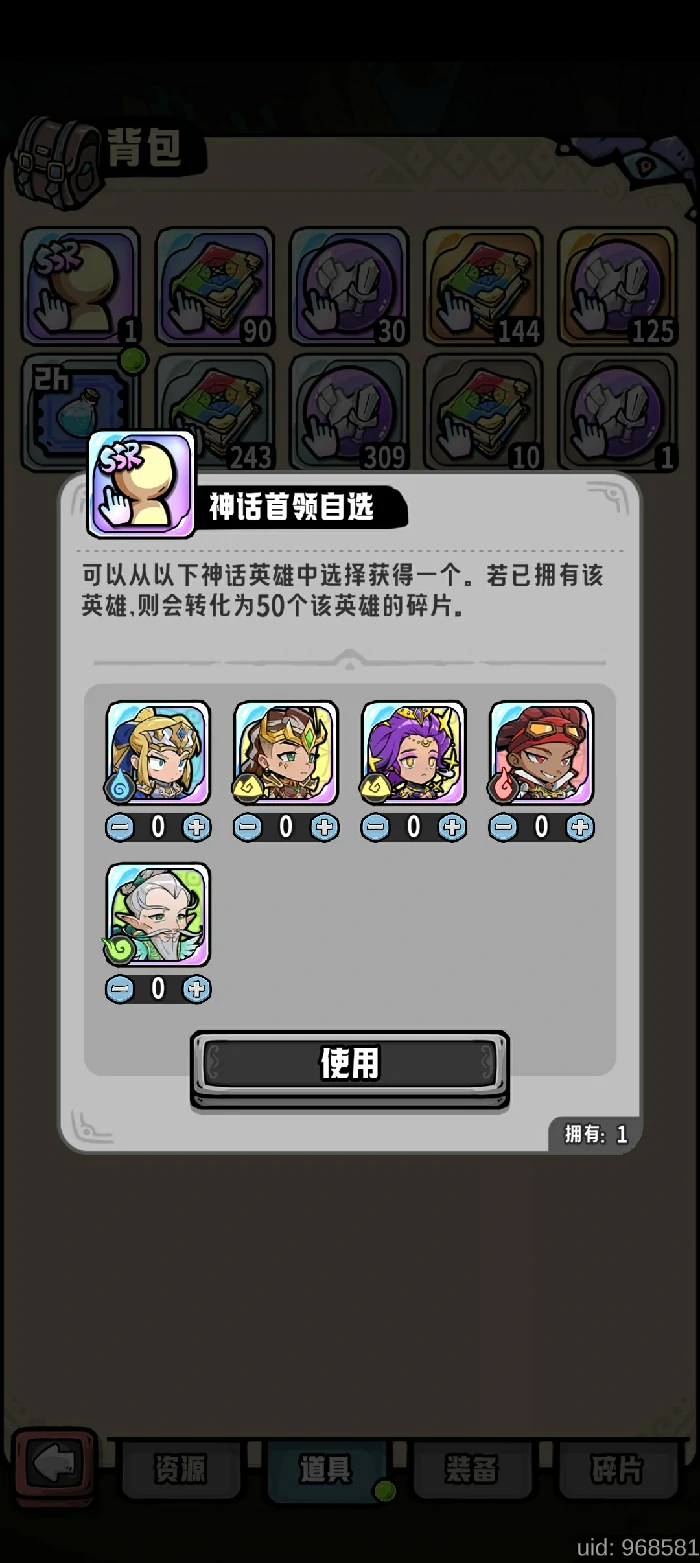
Task: Increase count for the purple-haired hero
Action: coord(452,828)
